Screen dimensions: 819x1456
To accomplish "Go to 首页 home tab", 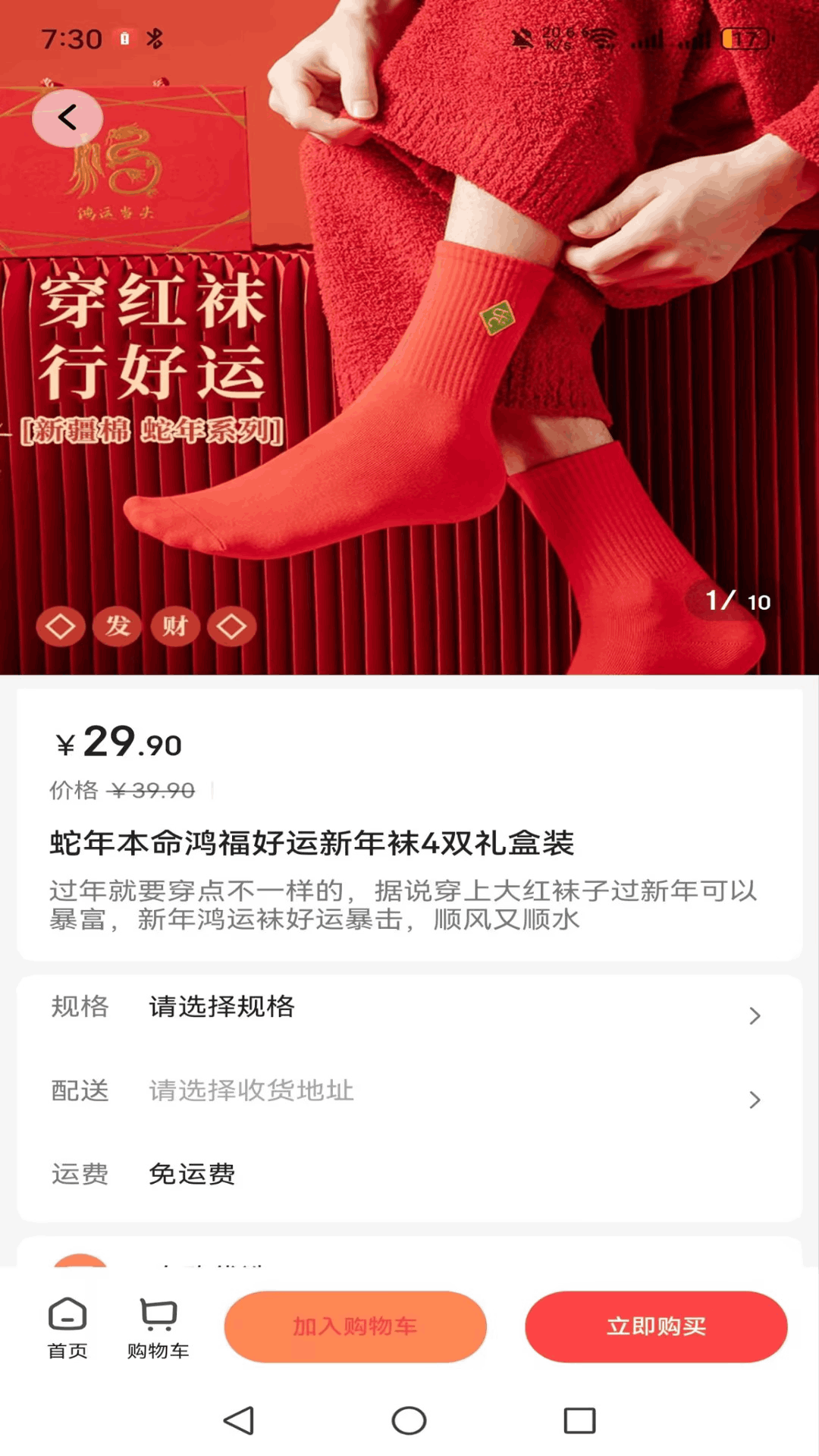I will 67,1329.
